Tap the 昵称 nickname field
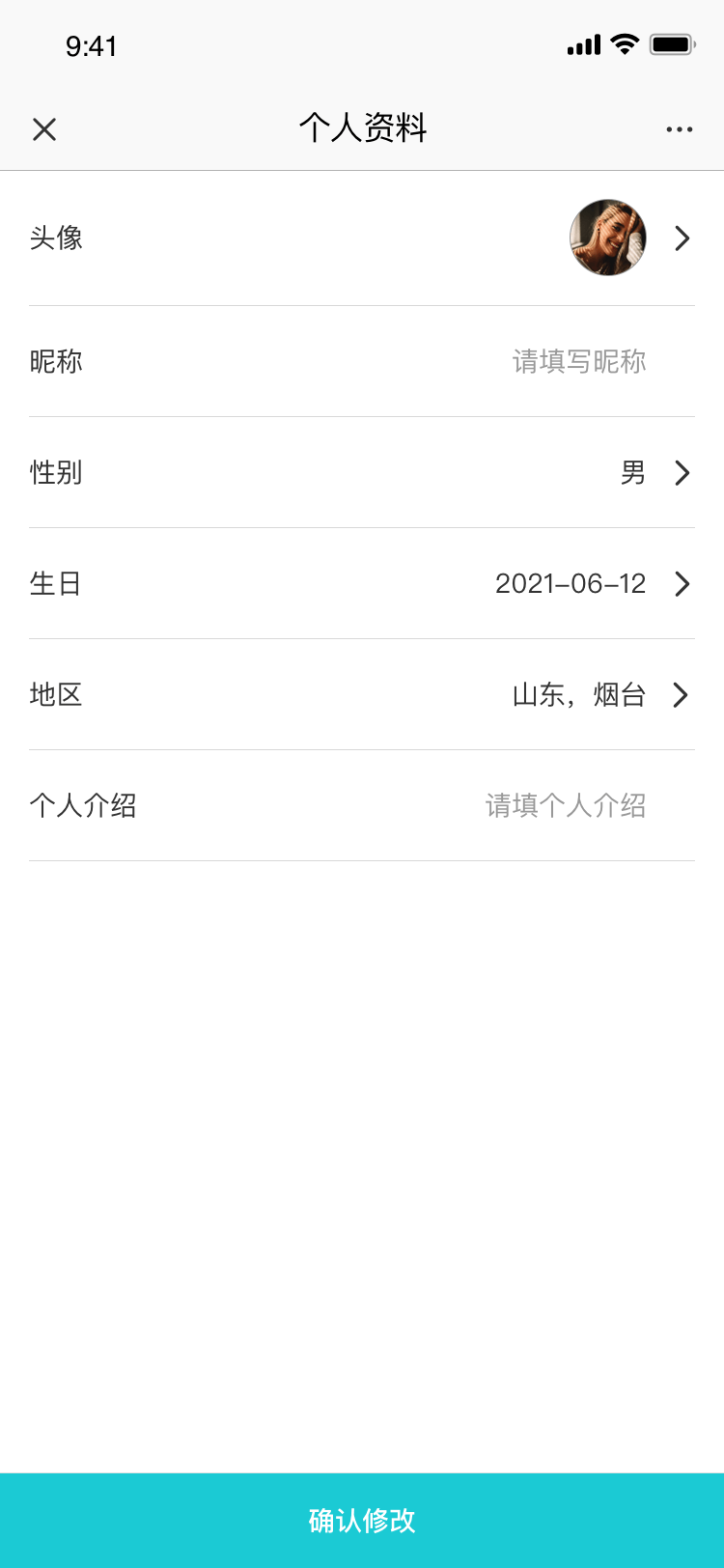 [x=578, y=362]
